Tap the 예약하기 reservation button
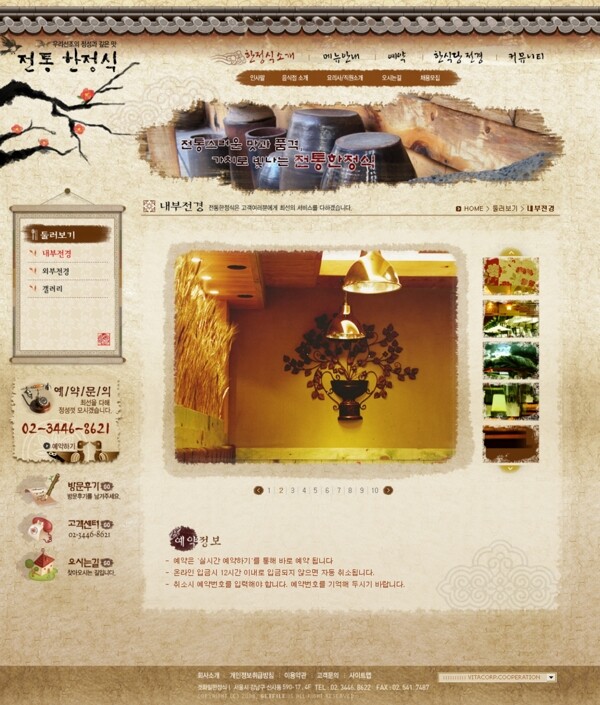The height and width of the screenshot is (705, 600). (x=62, y=446)
